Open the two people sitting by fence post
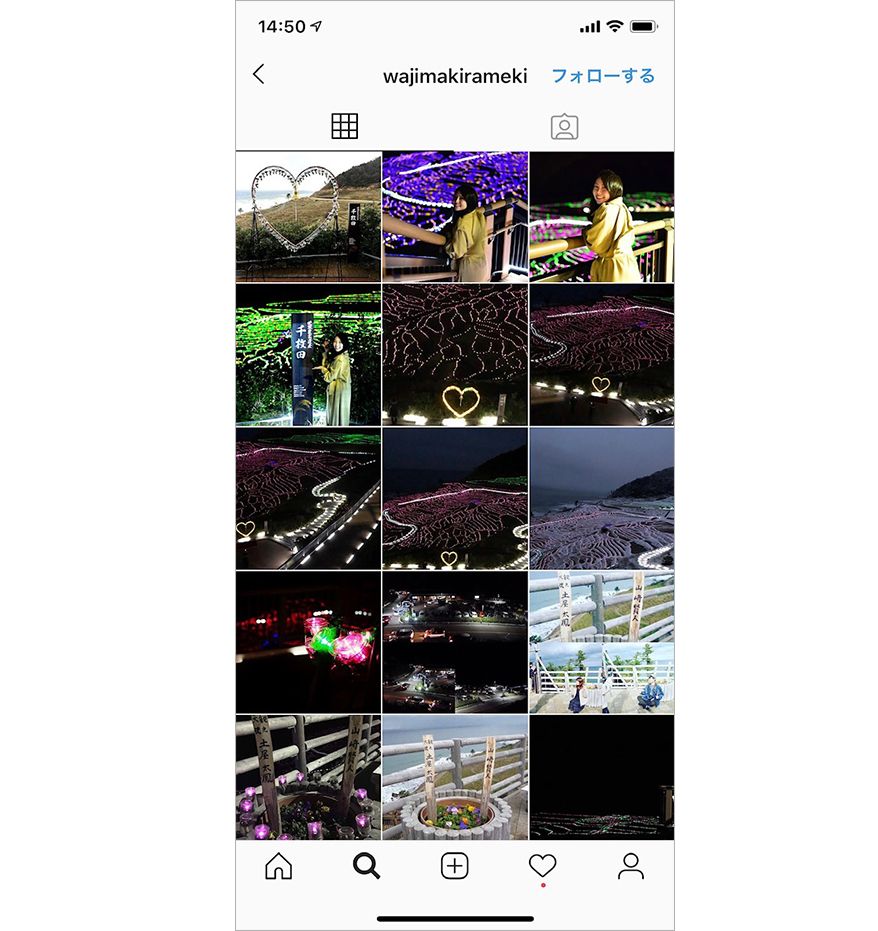 pyautogui.click(x=601, y=641)
